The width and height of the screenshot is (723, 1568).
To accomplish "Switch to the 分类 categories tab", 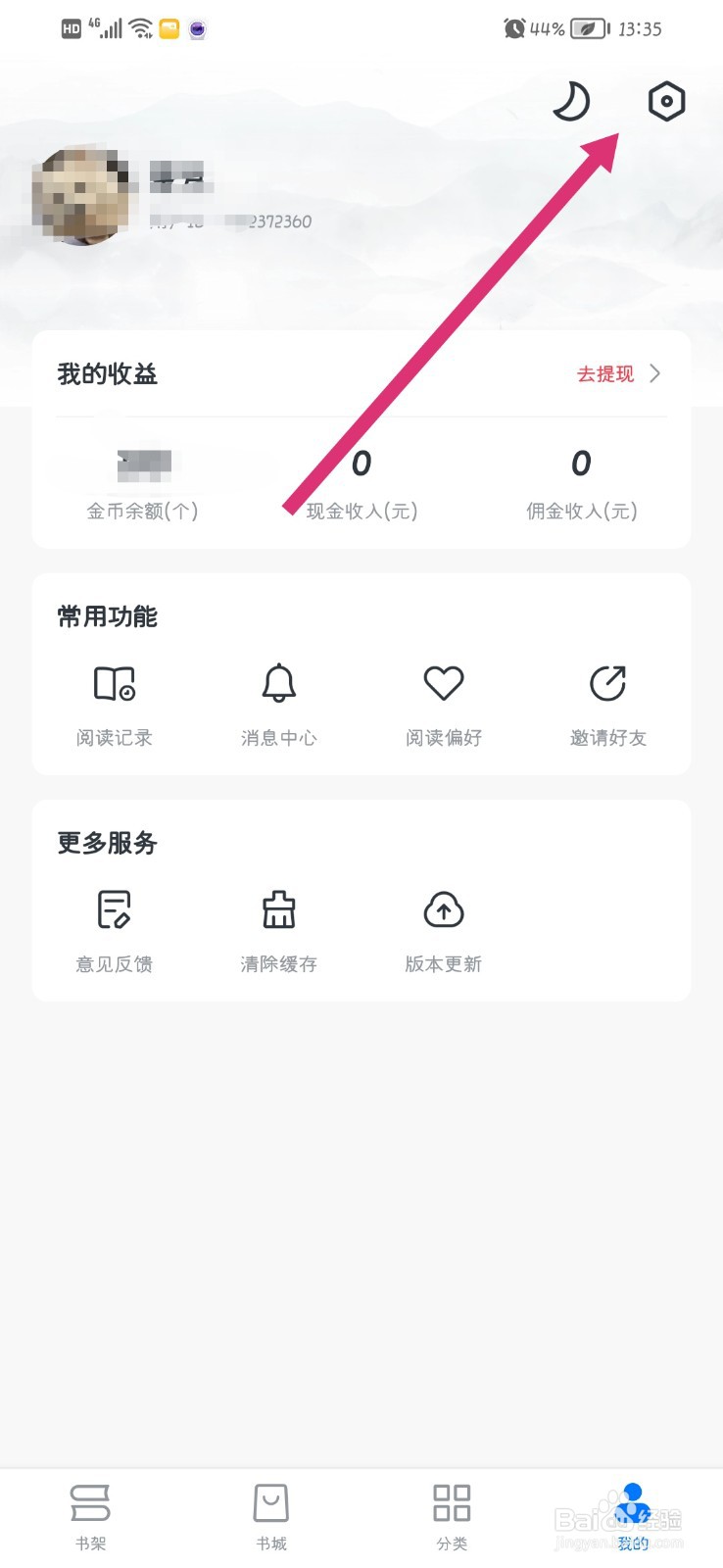I will coord(452,1516).
